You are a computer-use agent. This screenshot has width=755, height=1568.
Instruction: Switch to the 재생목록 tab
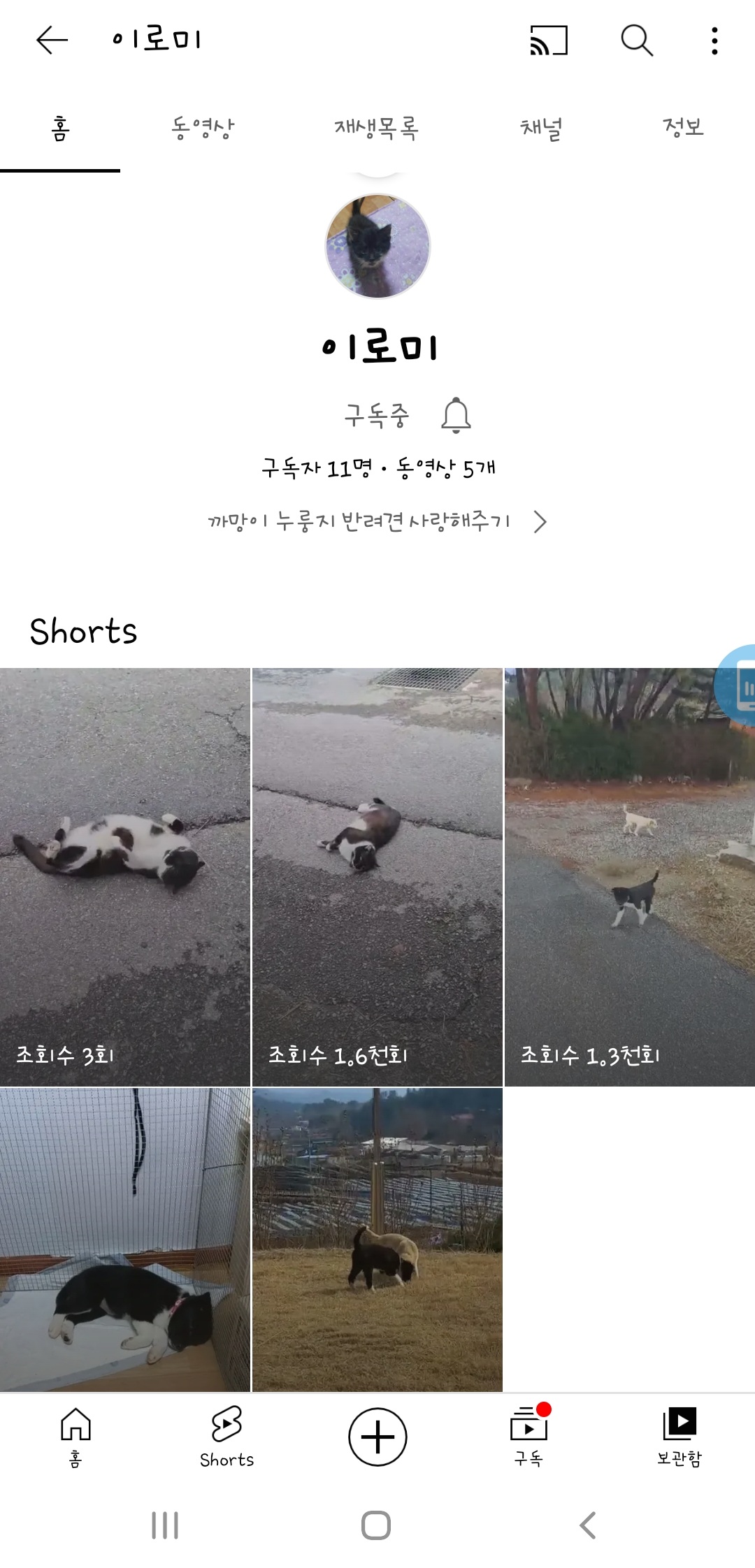[376, 129]
